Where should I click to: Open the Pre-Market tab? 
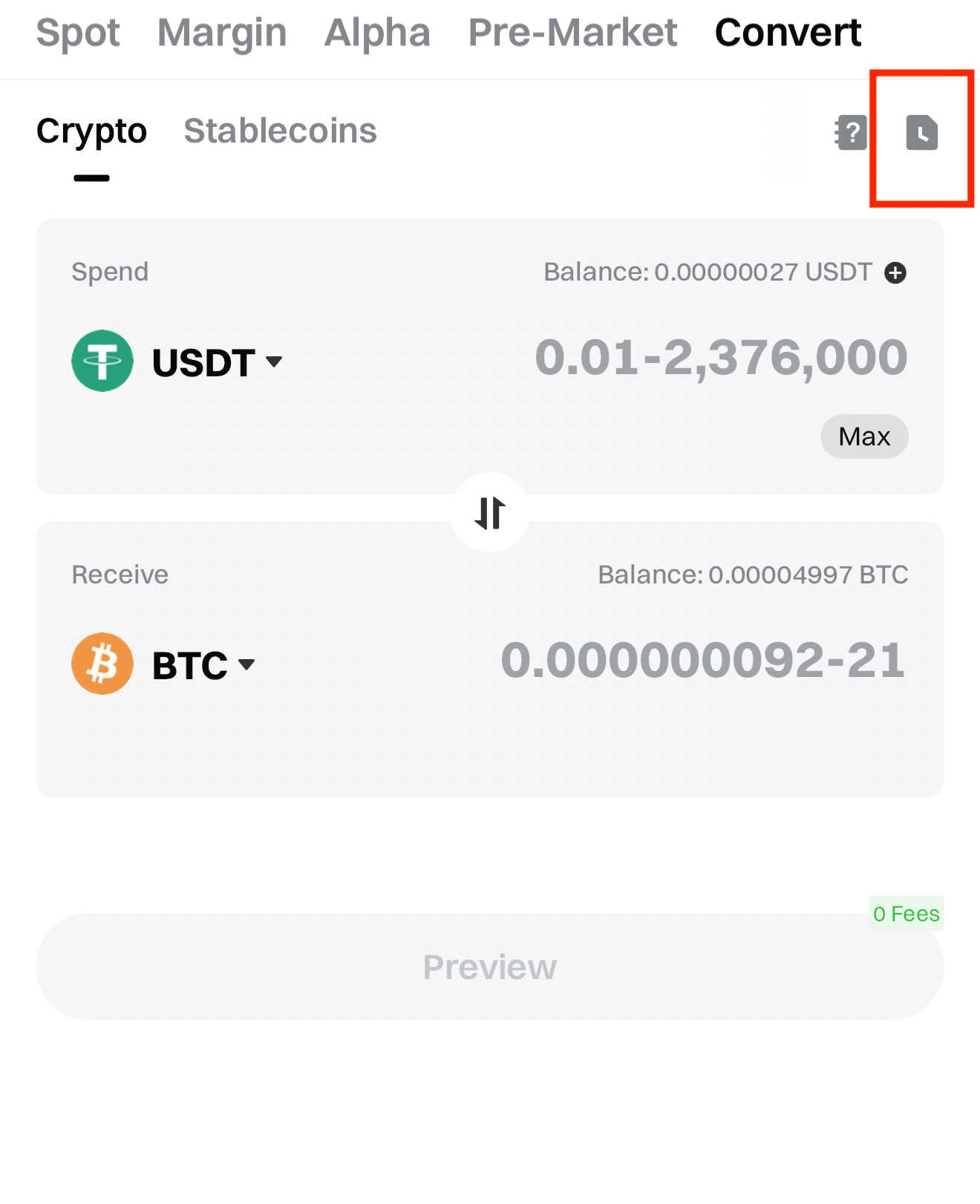572,33
